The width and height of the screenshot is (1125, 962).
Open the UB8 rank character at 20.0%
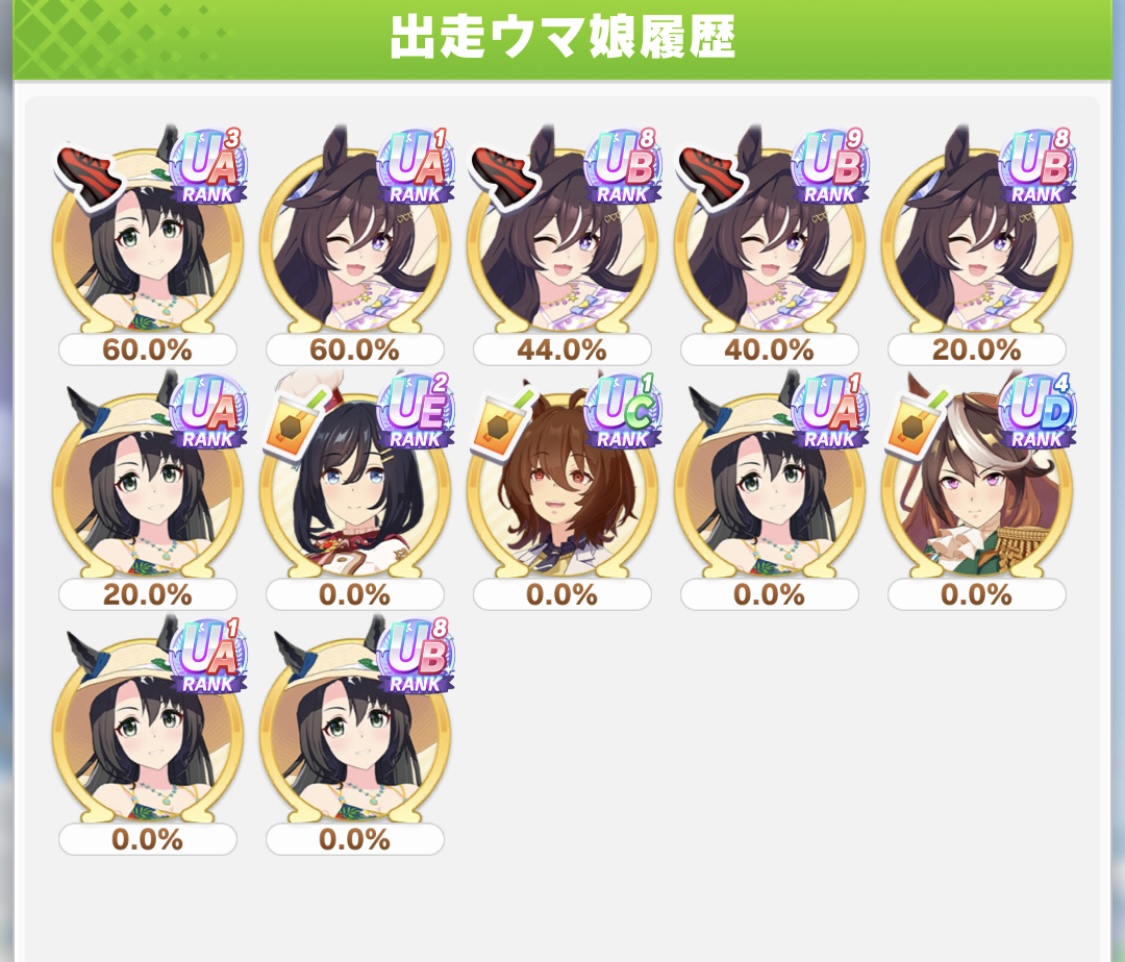pyautogui.click(x=976, y=240)
